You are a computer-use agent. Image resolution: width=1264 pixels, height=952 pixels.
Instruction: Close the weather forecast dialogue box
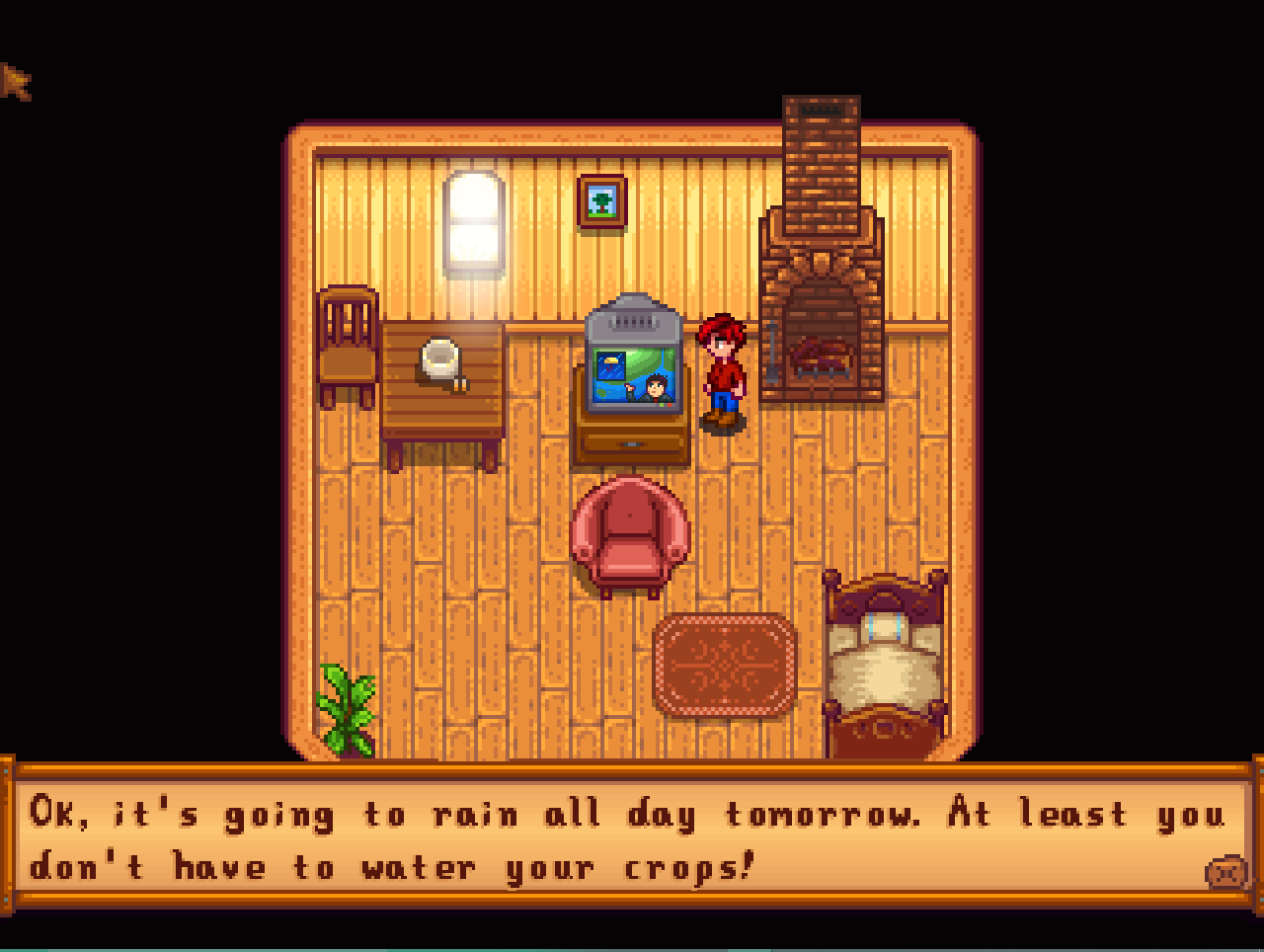tap(1225, 872)
